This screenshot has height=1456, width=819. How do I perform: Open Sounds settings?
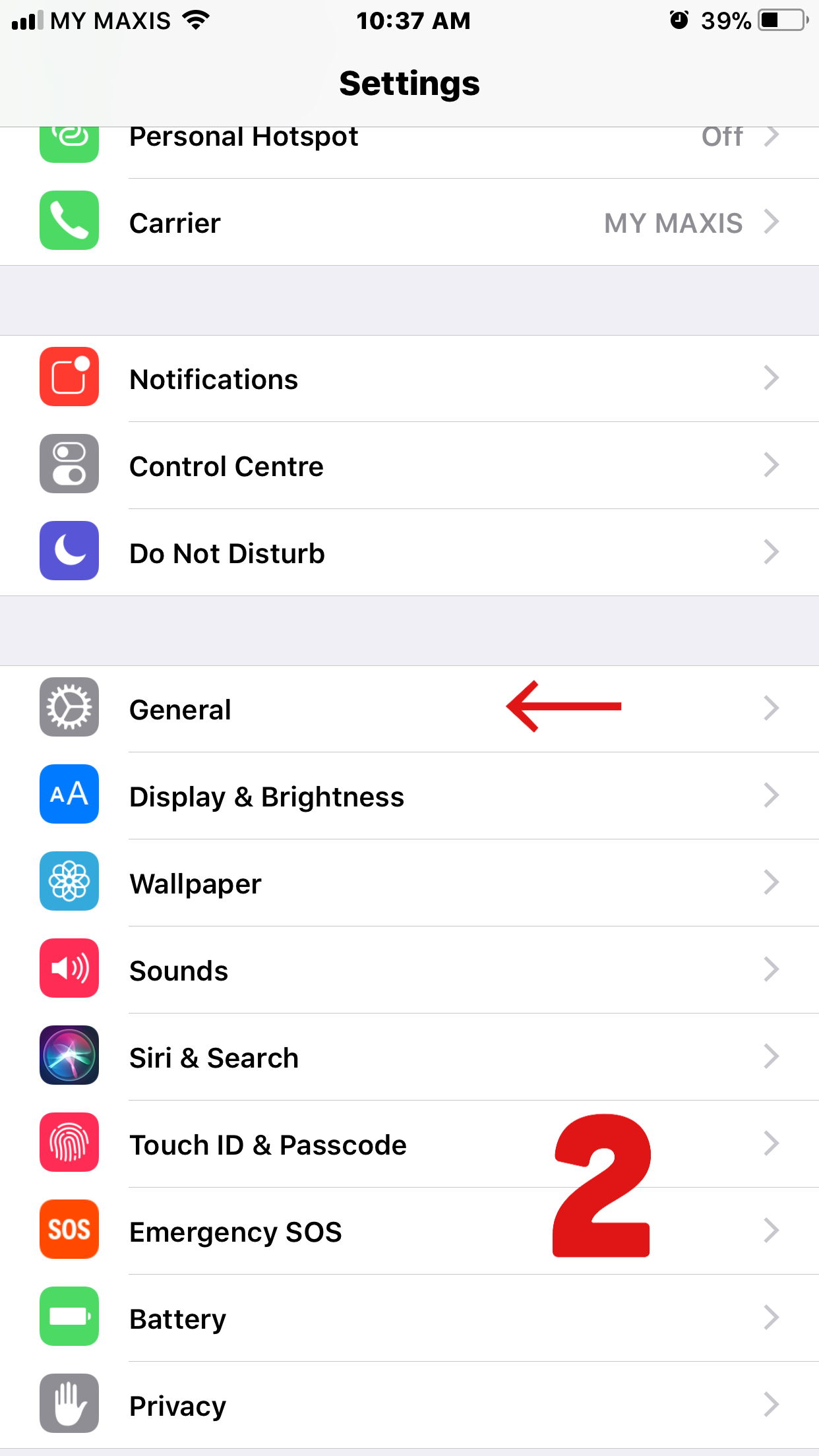click(409, 970)
